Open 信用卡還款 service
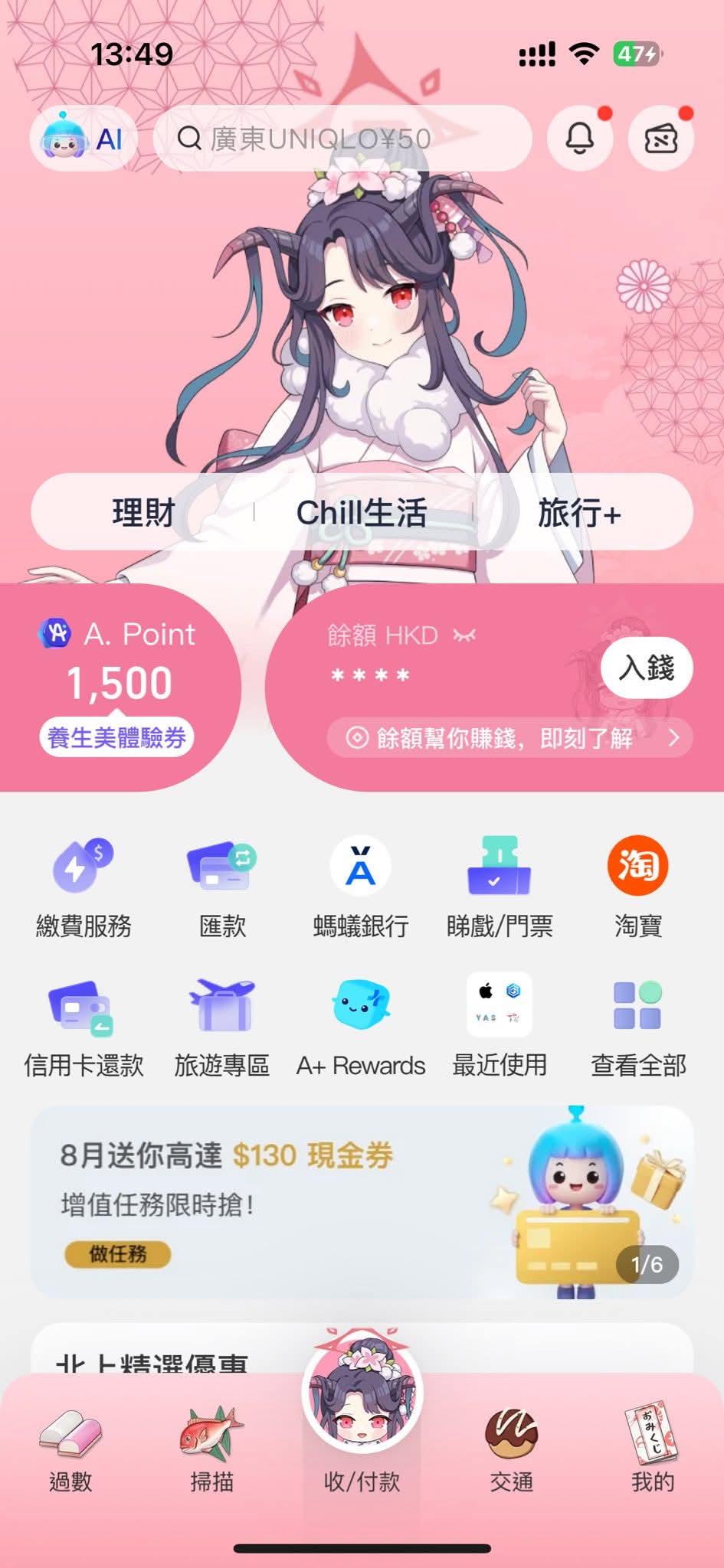The width and height of the screenshot is (724, 1568). [x=84, y=1027]
